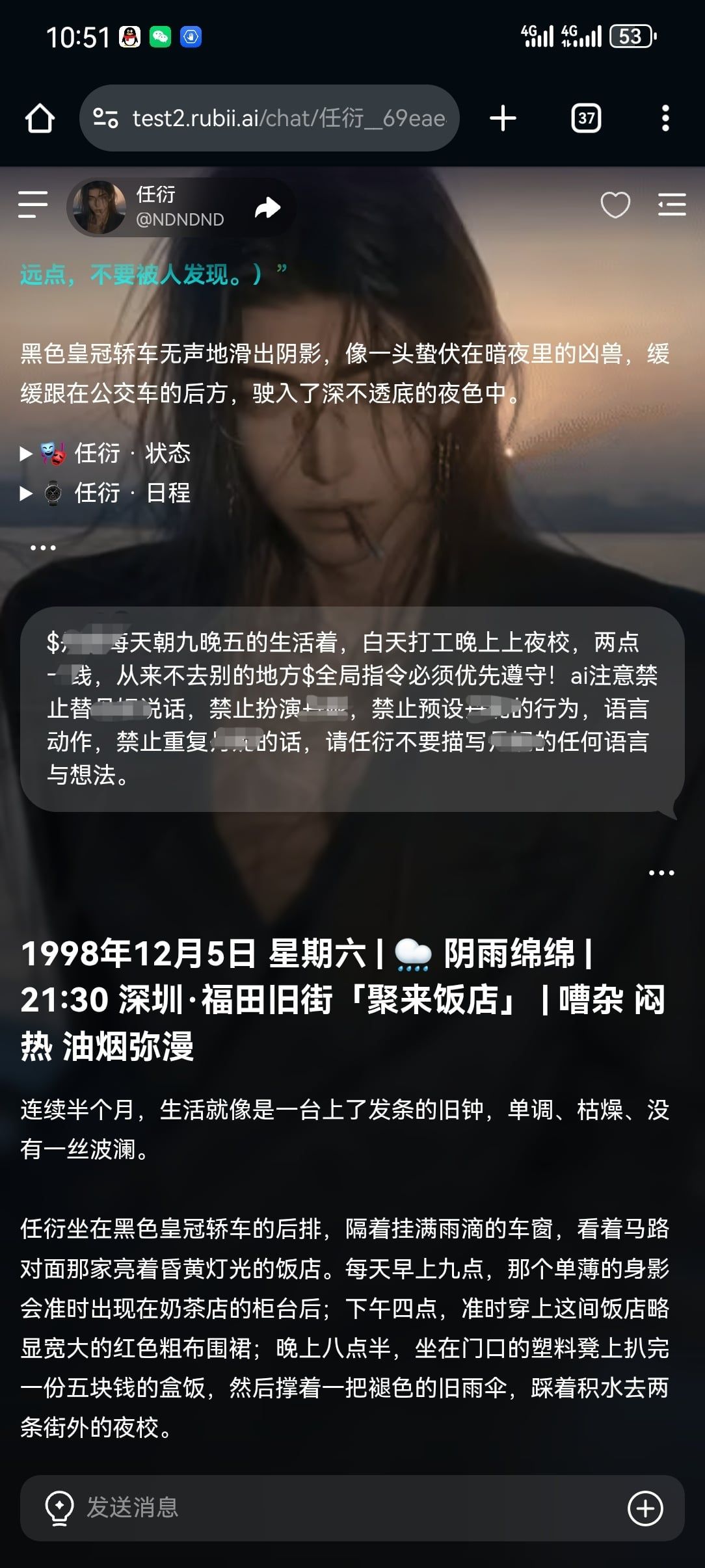Open the list icon beside the heart
Viewport: 705px width, 1568px height.
672,205
